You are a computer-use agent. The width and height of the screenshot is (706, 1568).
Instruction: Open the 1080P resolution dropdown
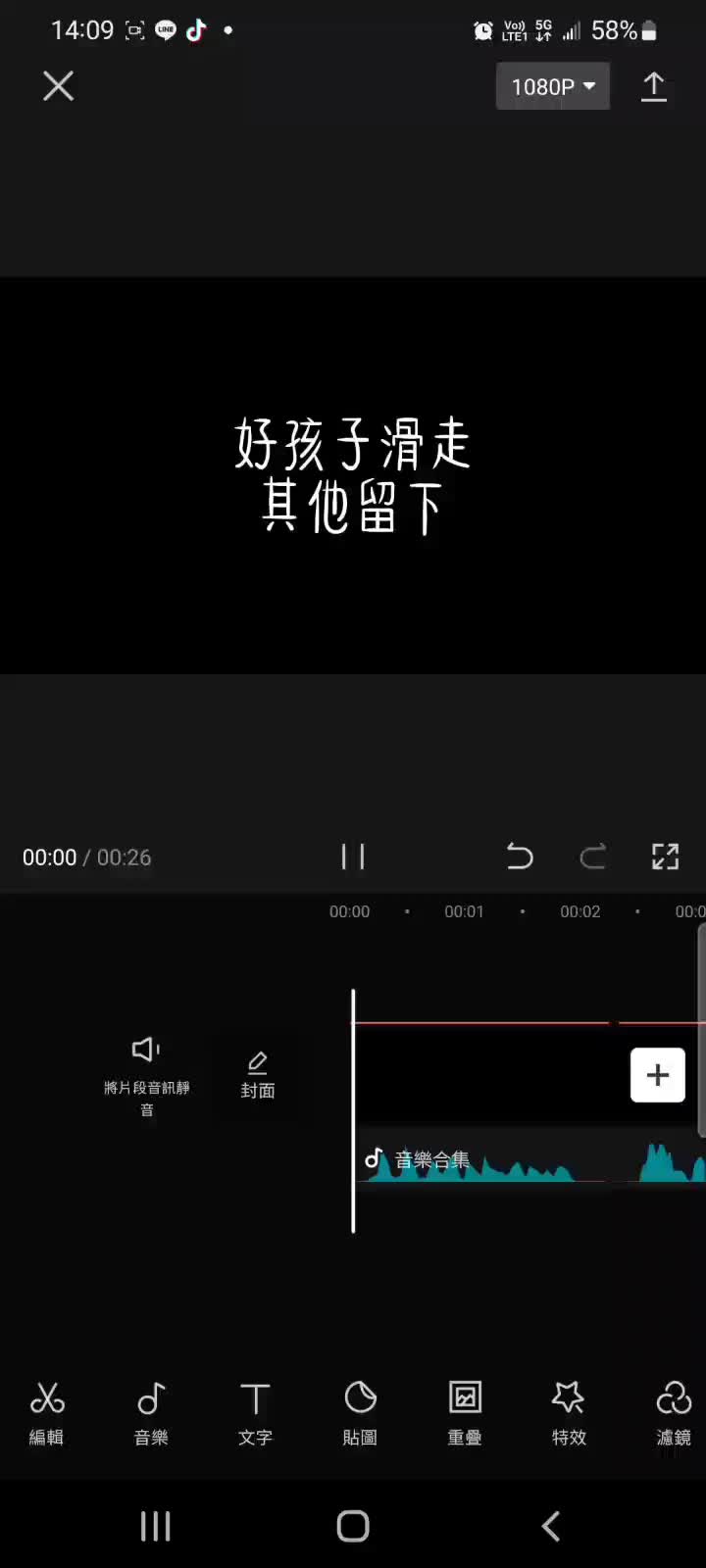tap(553, 86)
